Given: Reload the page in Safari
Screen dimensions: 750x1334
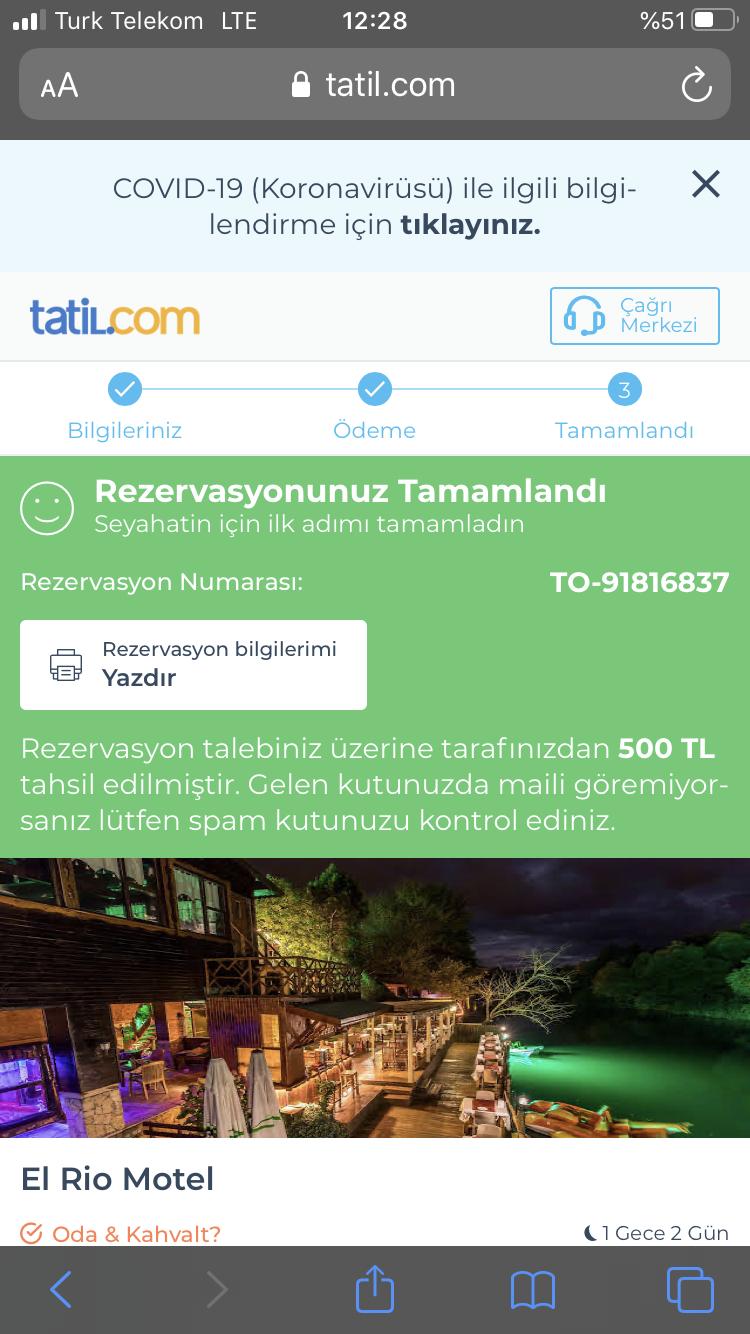Looking at the screenshot, I should click(x=696, y=85).
